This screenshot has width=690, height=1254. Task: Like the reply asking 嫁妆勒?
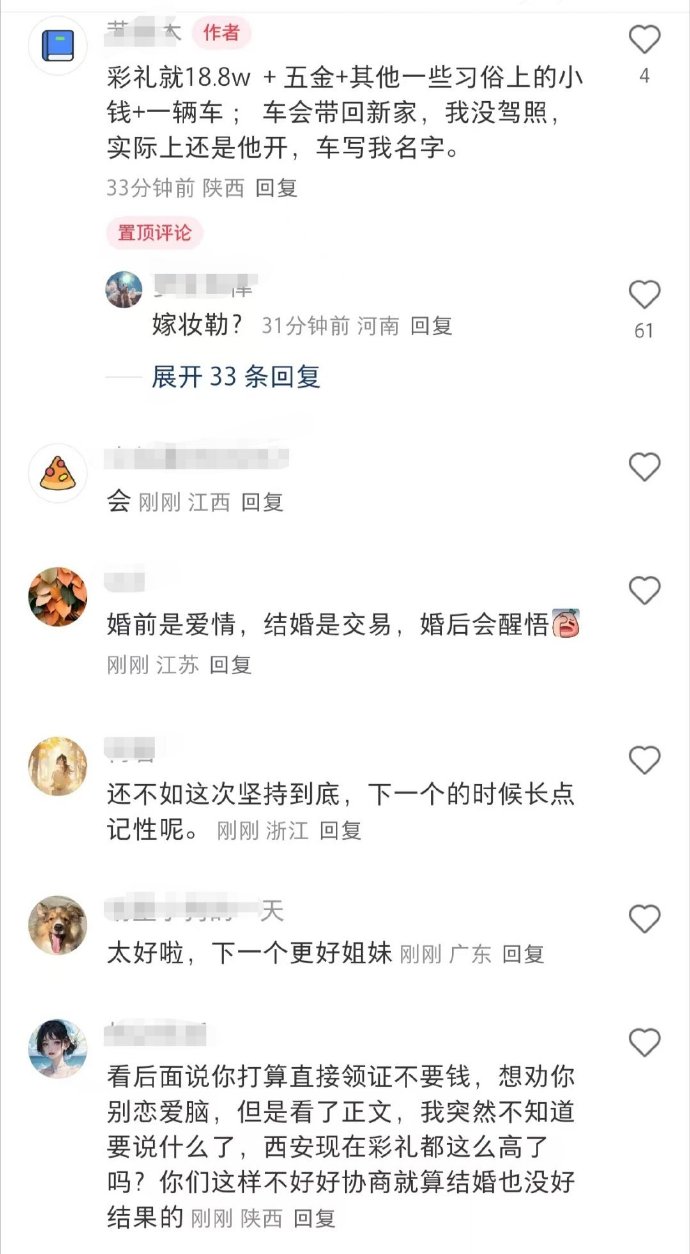tap(644, 295)
